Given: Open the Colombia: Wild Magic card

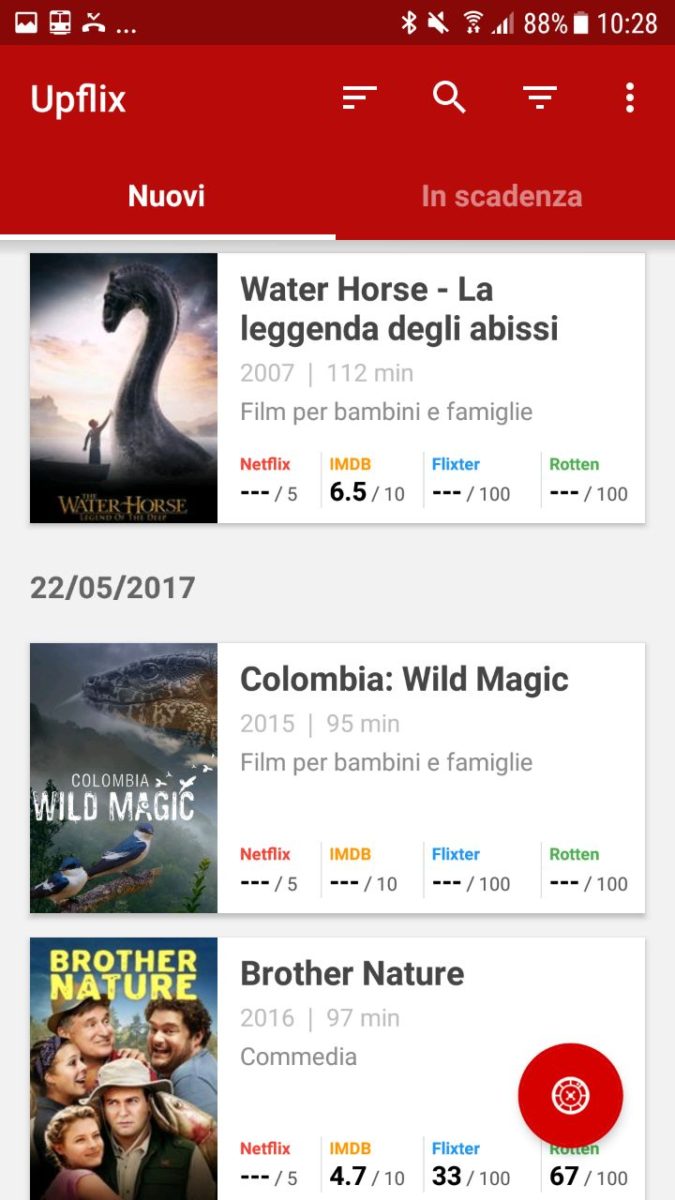Looking at the screenshot, I should (x=337, y=778).
